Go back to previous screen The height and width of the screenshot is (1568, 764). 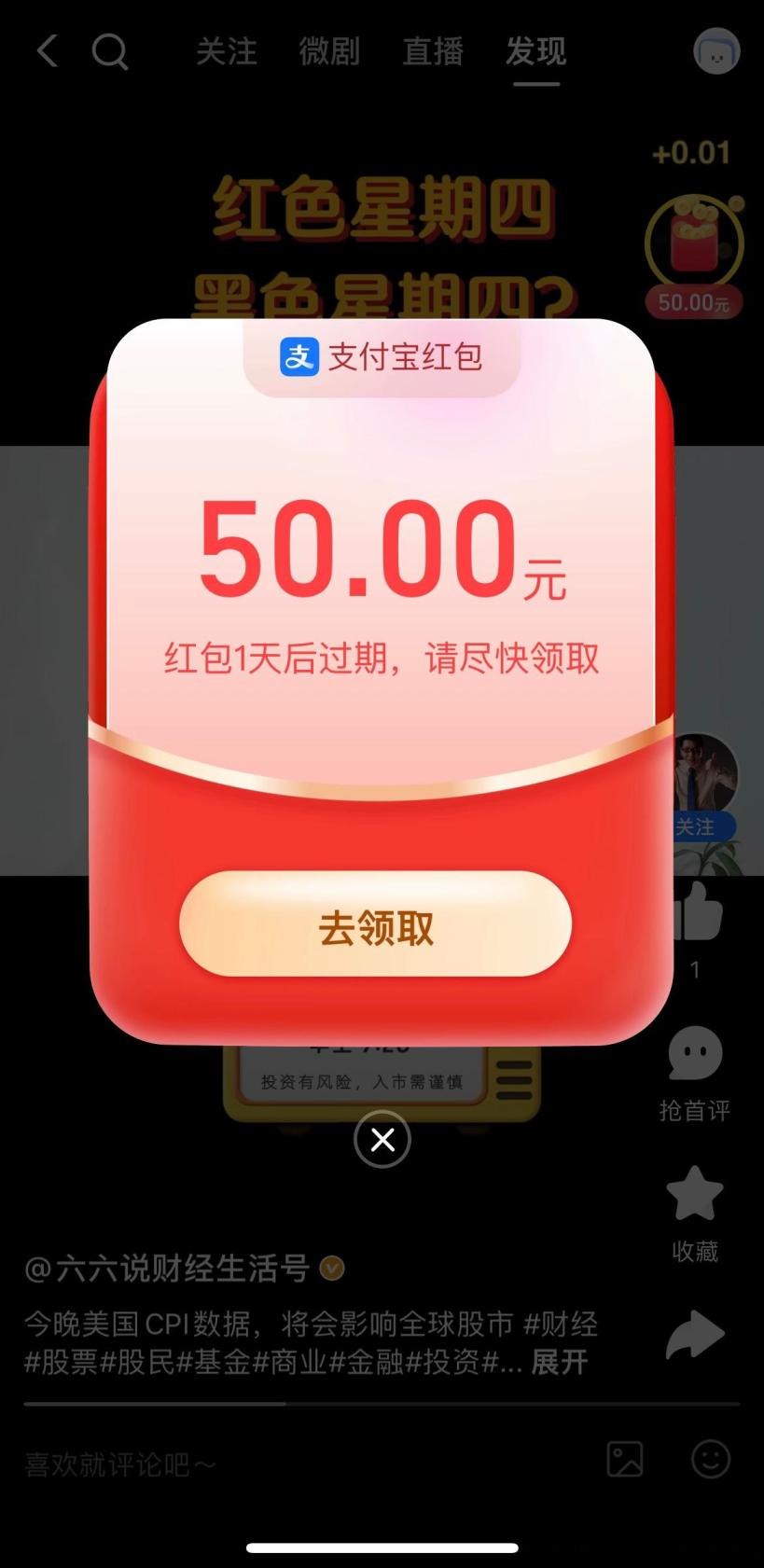(x=48, y=51)
